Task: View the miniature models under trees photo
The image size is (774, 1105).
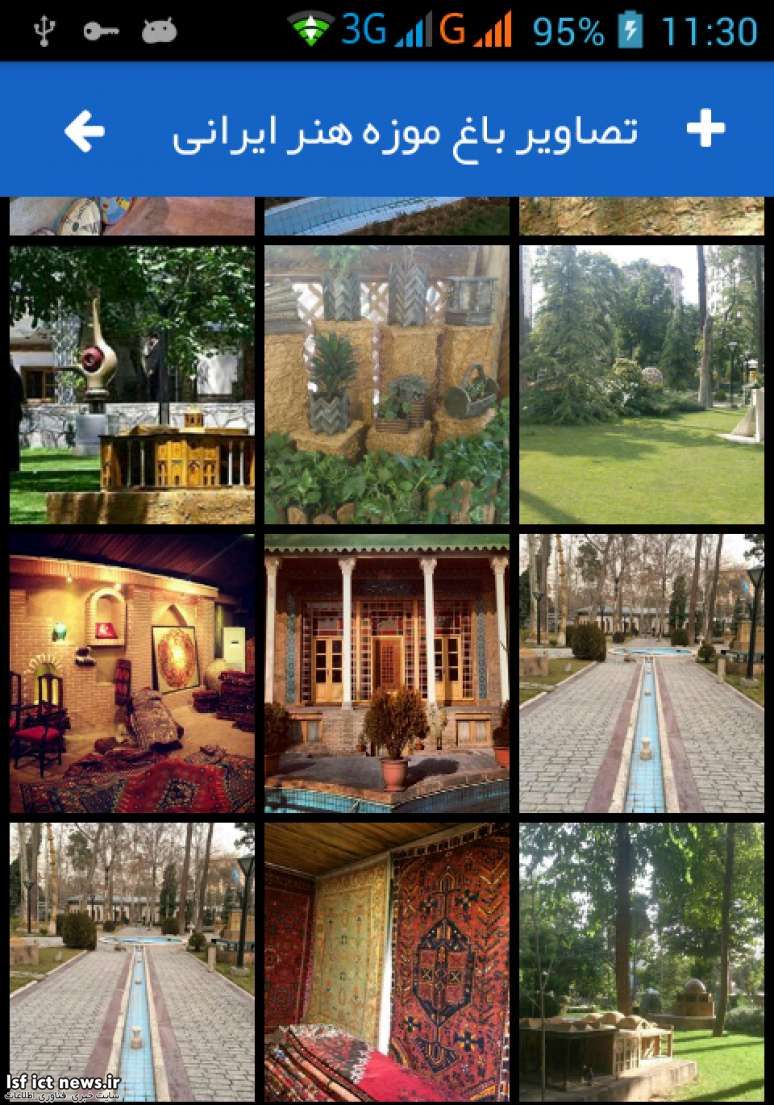Action: (x=641, y=962)
